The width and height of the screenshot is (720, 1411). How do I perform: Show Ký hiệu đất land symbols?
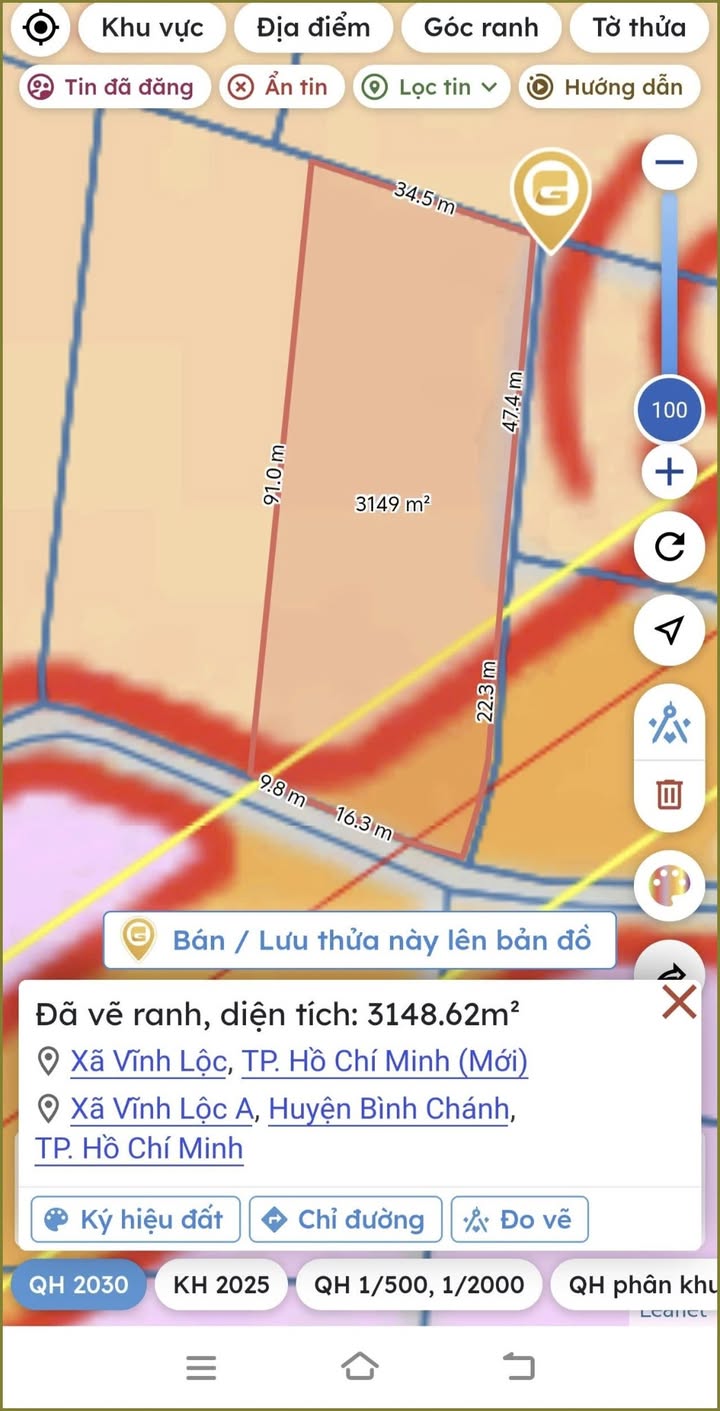click(135, 1219)
